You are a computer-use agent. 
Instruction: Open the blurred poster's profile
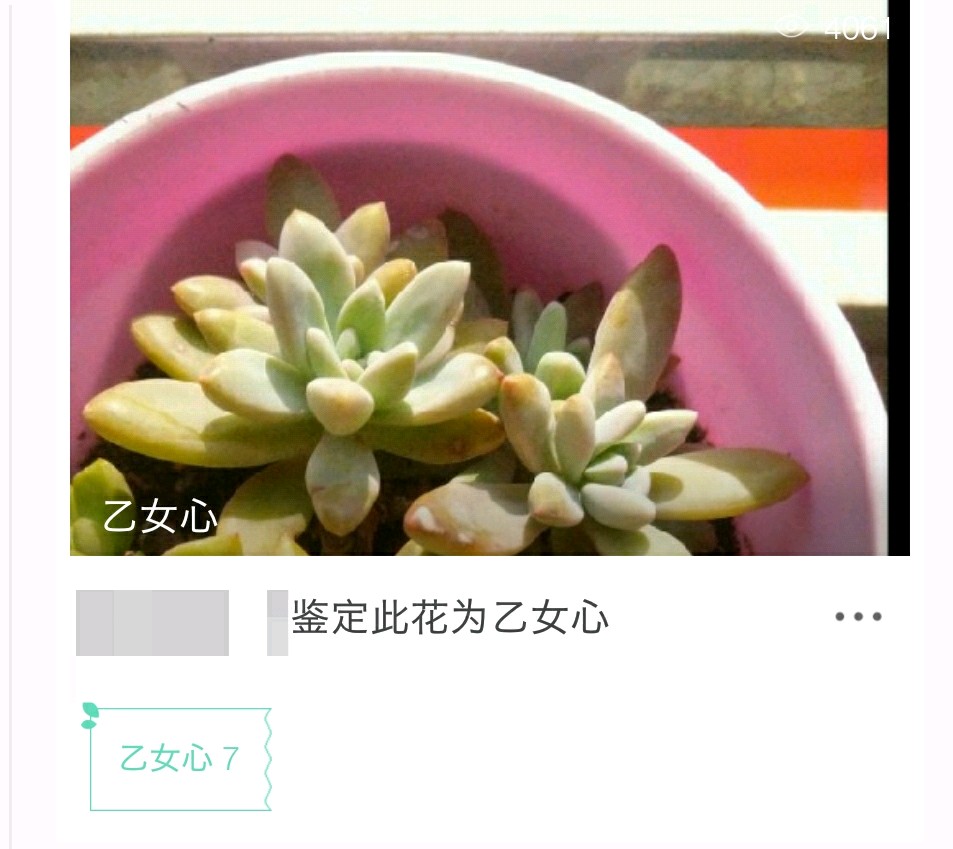tap(152, 623)
